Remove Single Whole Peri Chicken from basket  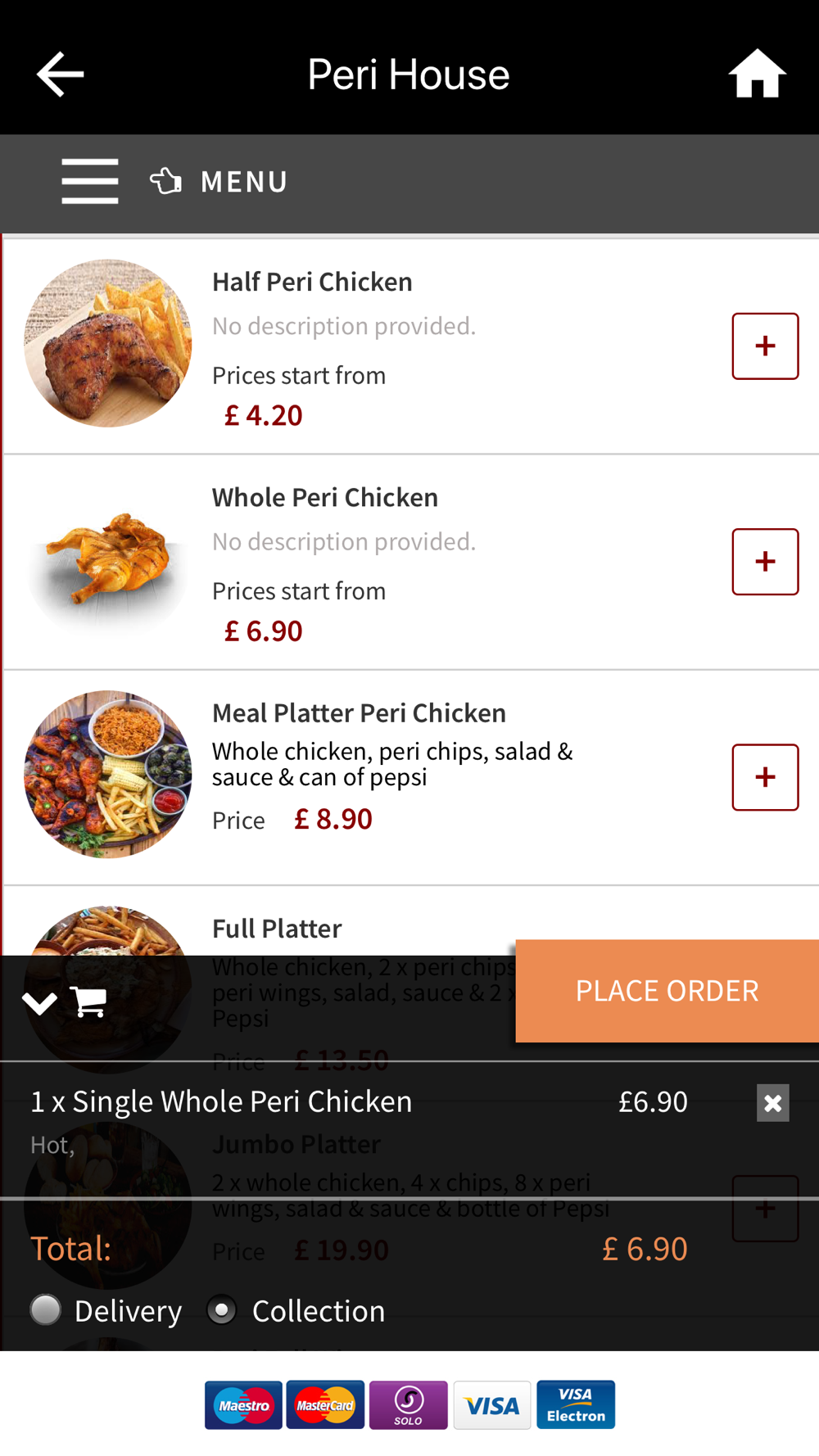click(772, 1103)
